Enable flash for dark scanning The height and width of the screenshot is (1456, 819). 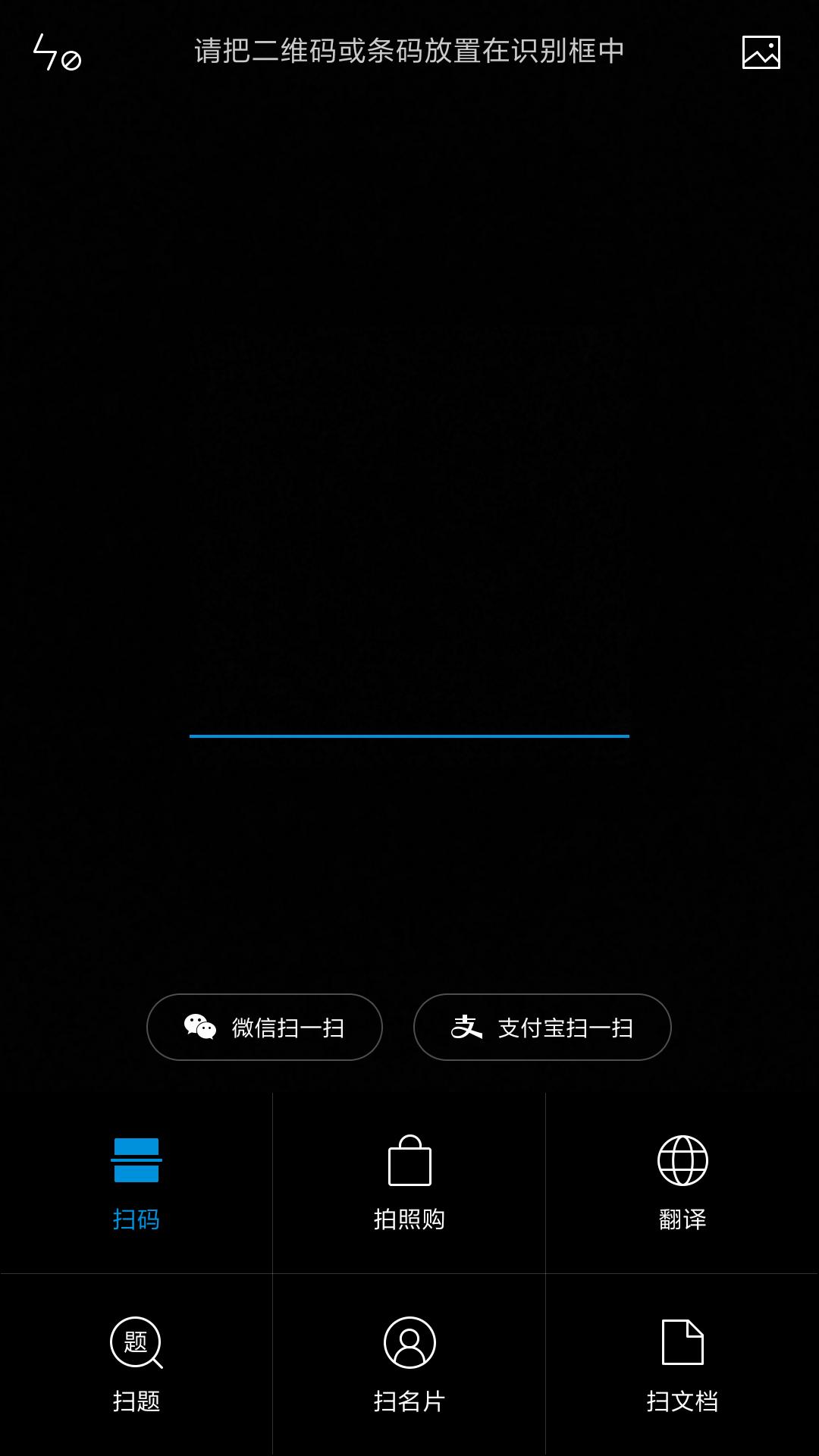[57, 55]
